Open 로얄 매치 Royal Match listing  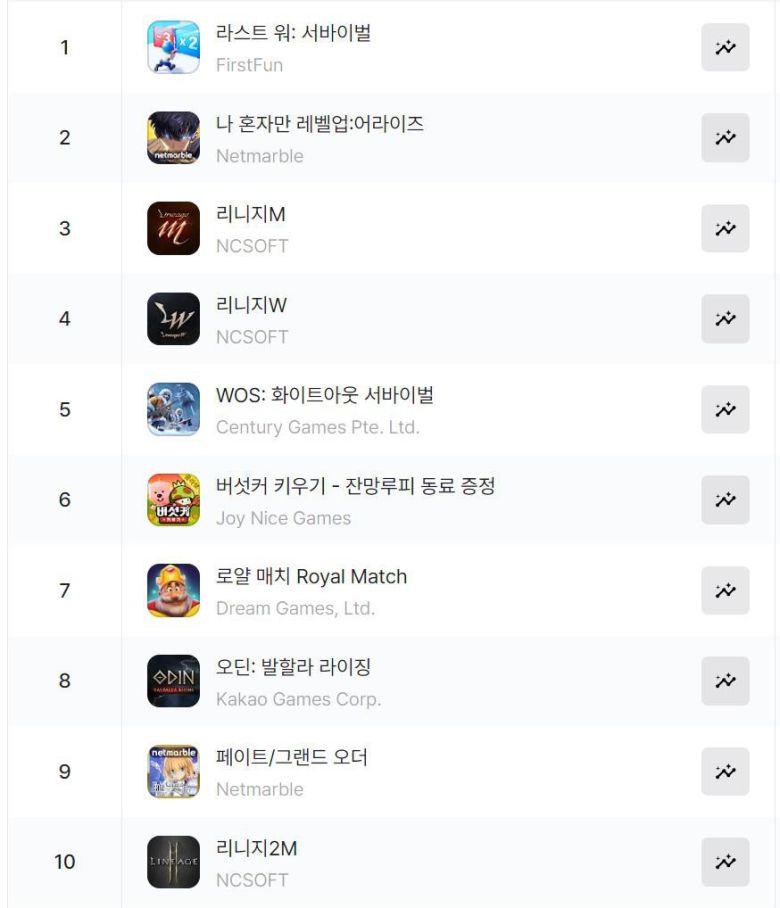point(311,577)
